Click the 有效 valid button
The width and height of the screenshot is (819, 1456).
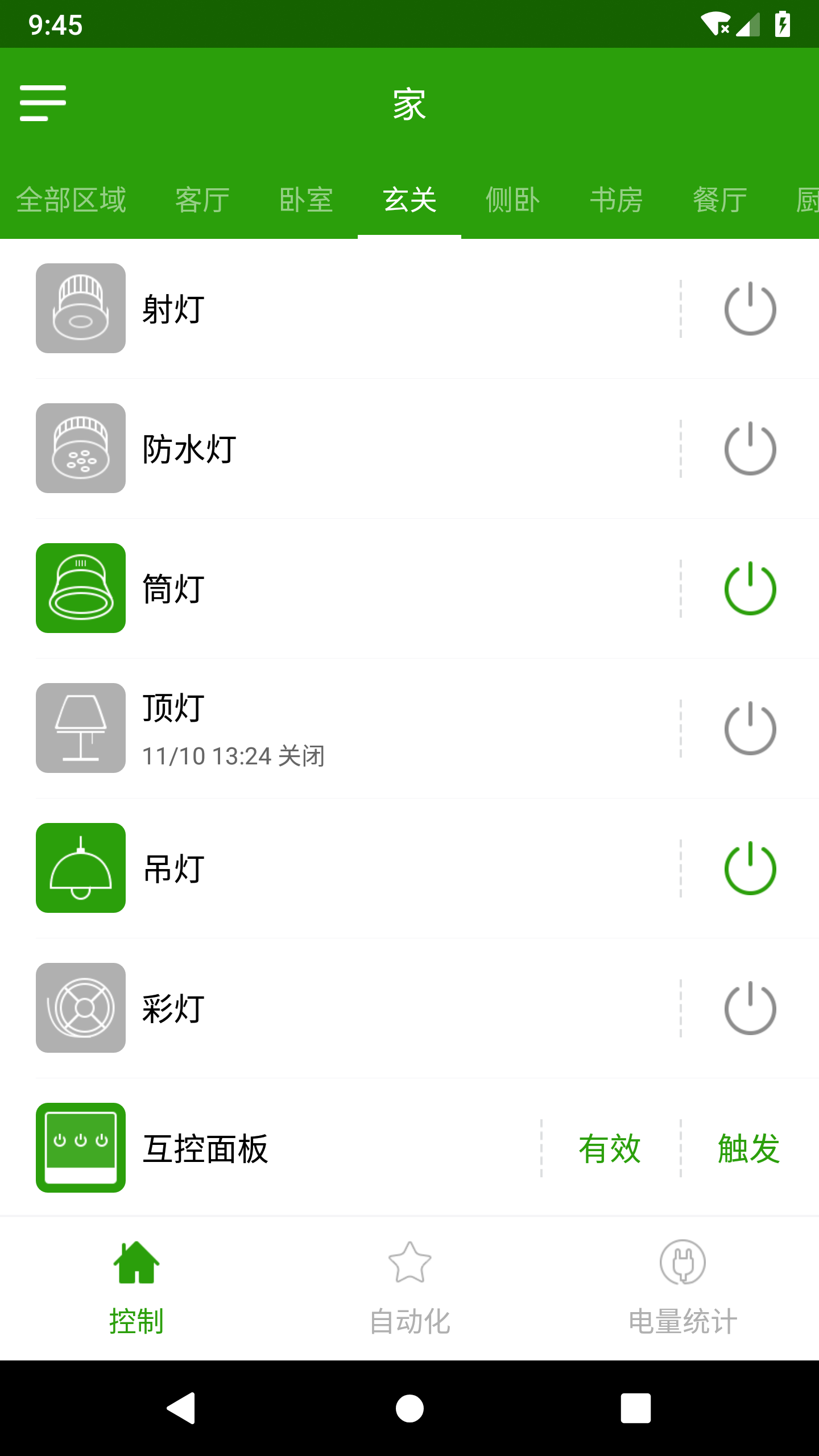click(x=610, y=1148)
